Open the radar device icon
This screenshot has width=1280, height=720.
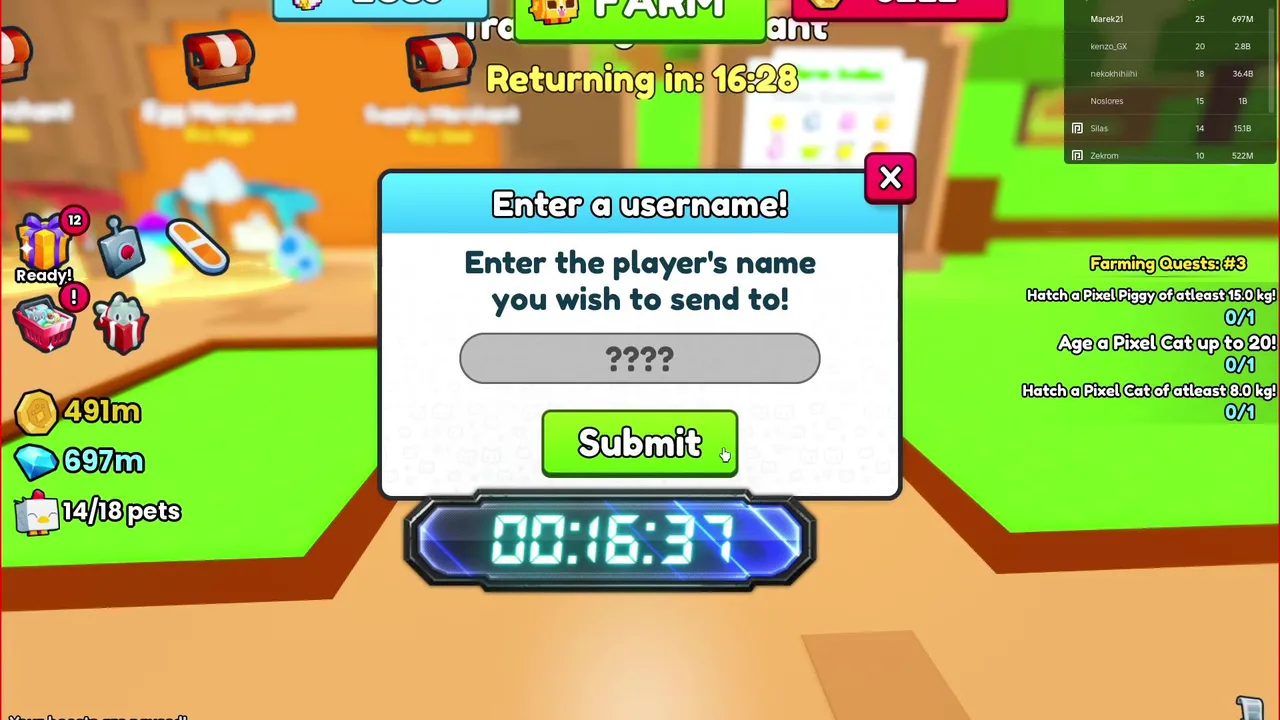[121, 247]
